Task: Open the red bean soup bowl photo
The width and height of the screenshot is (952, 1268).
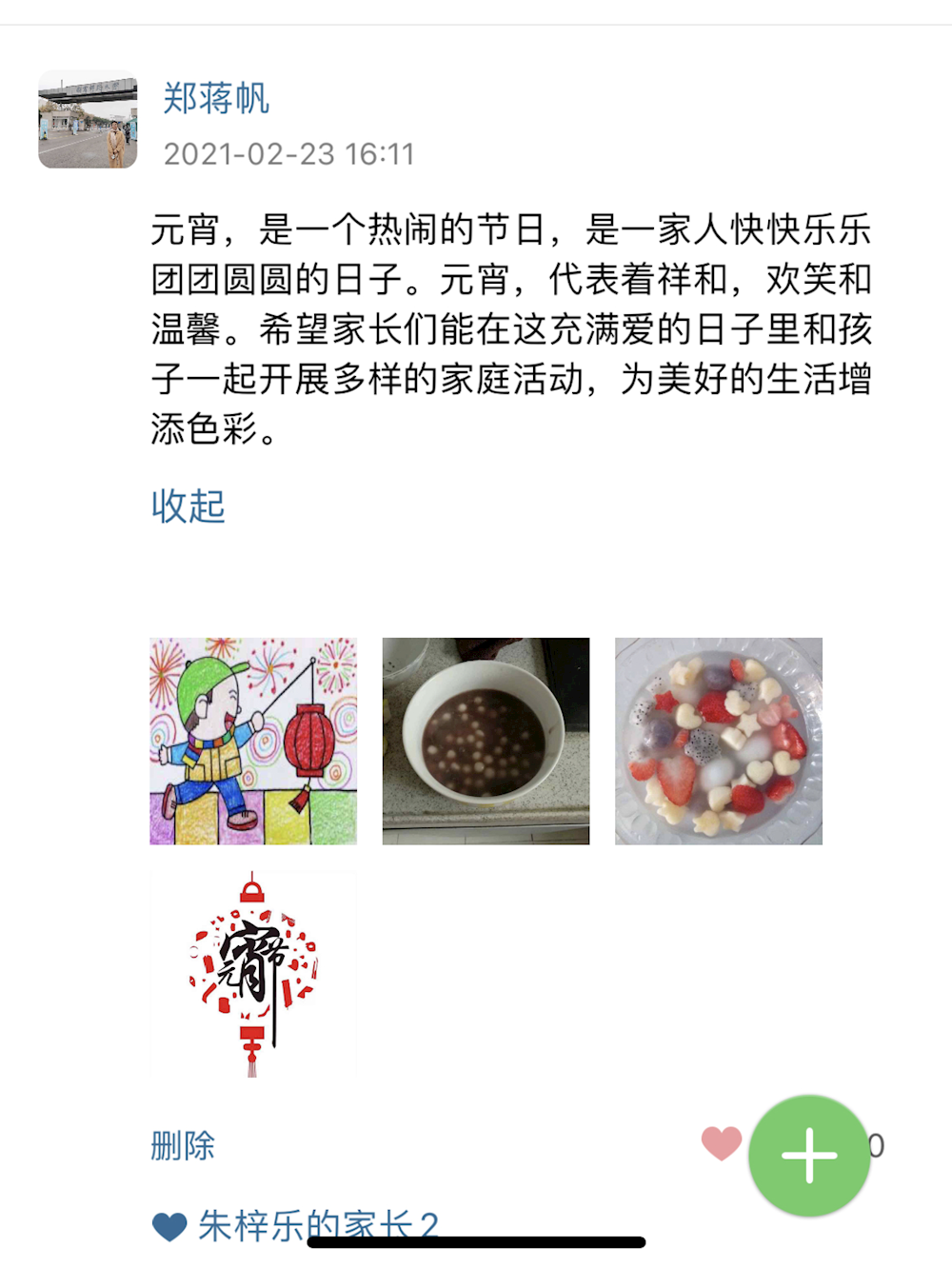Action: click(486, 741)
